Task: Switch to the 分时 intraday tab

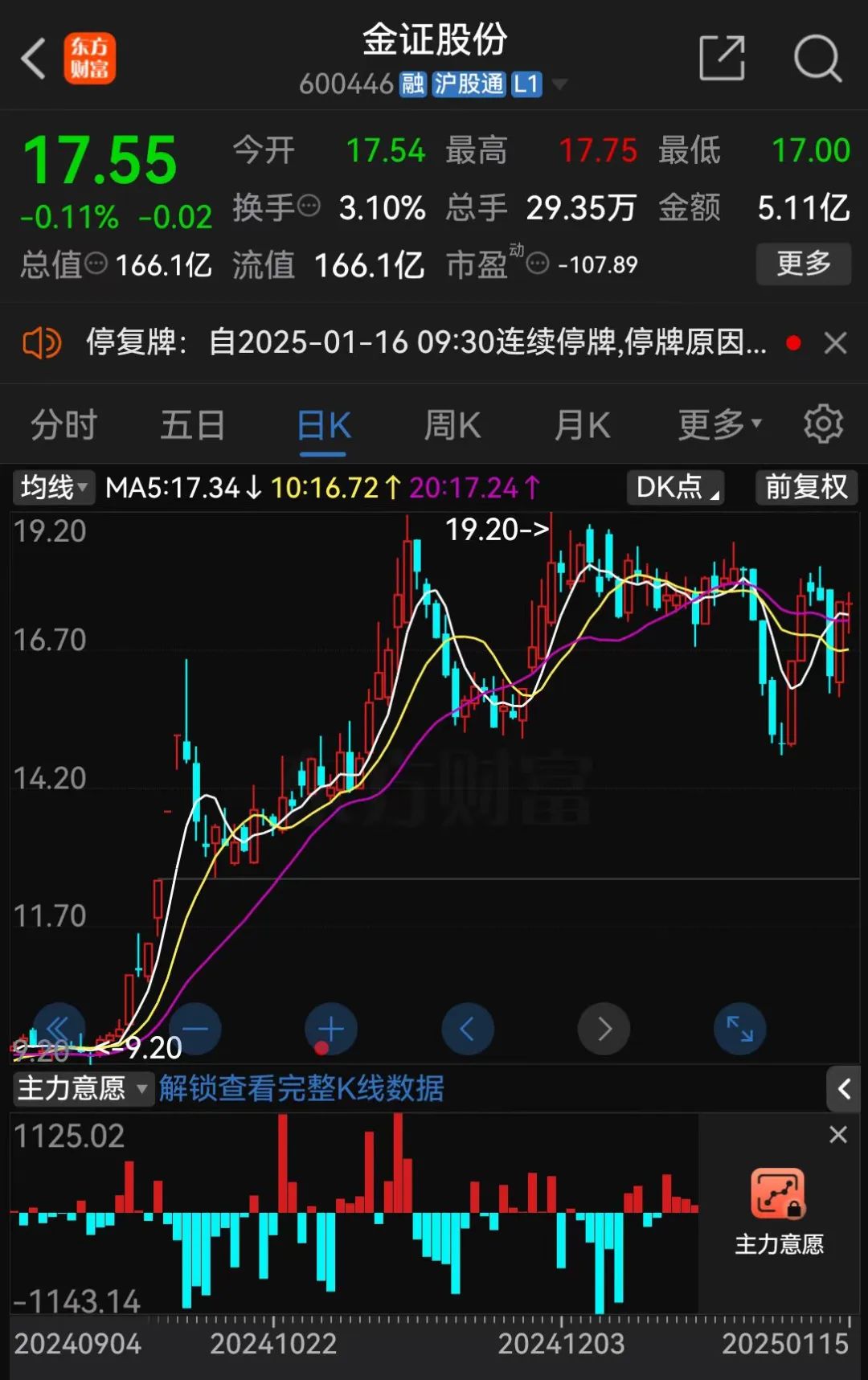Action: (x=64, y=426)
